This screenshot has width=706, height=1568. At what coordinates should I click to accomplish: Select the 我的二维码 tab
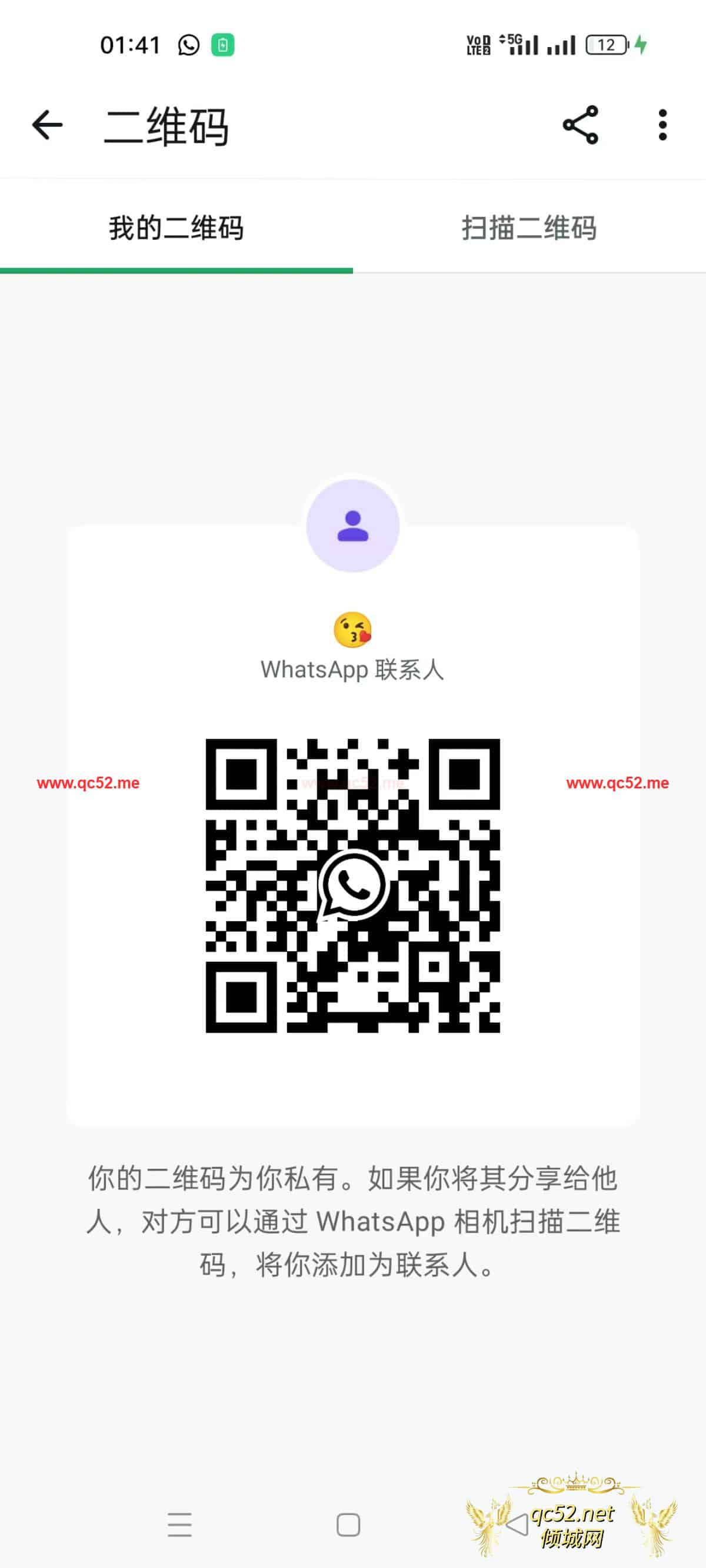[x=176, y=228]
